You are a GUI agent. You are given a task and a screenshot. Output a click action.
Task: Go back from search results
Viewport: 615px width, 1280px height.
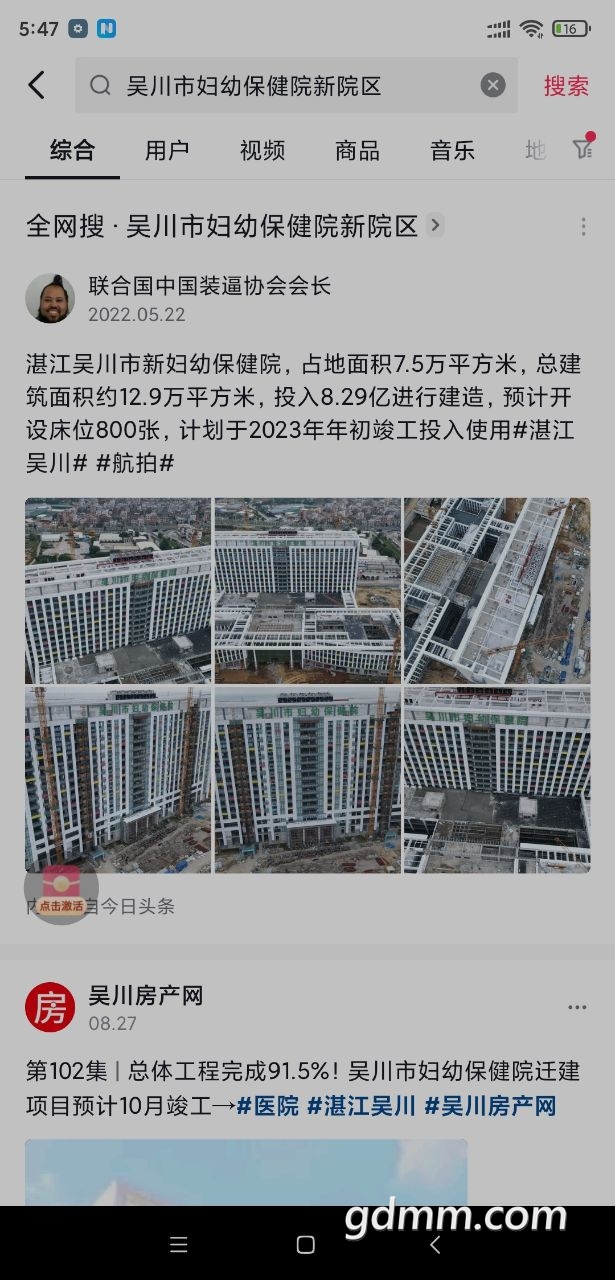37,86
